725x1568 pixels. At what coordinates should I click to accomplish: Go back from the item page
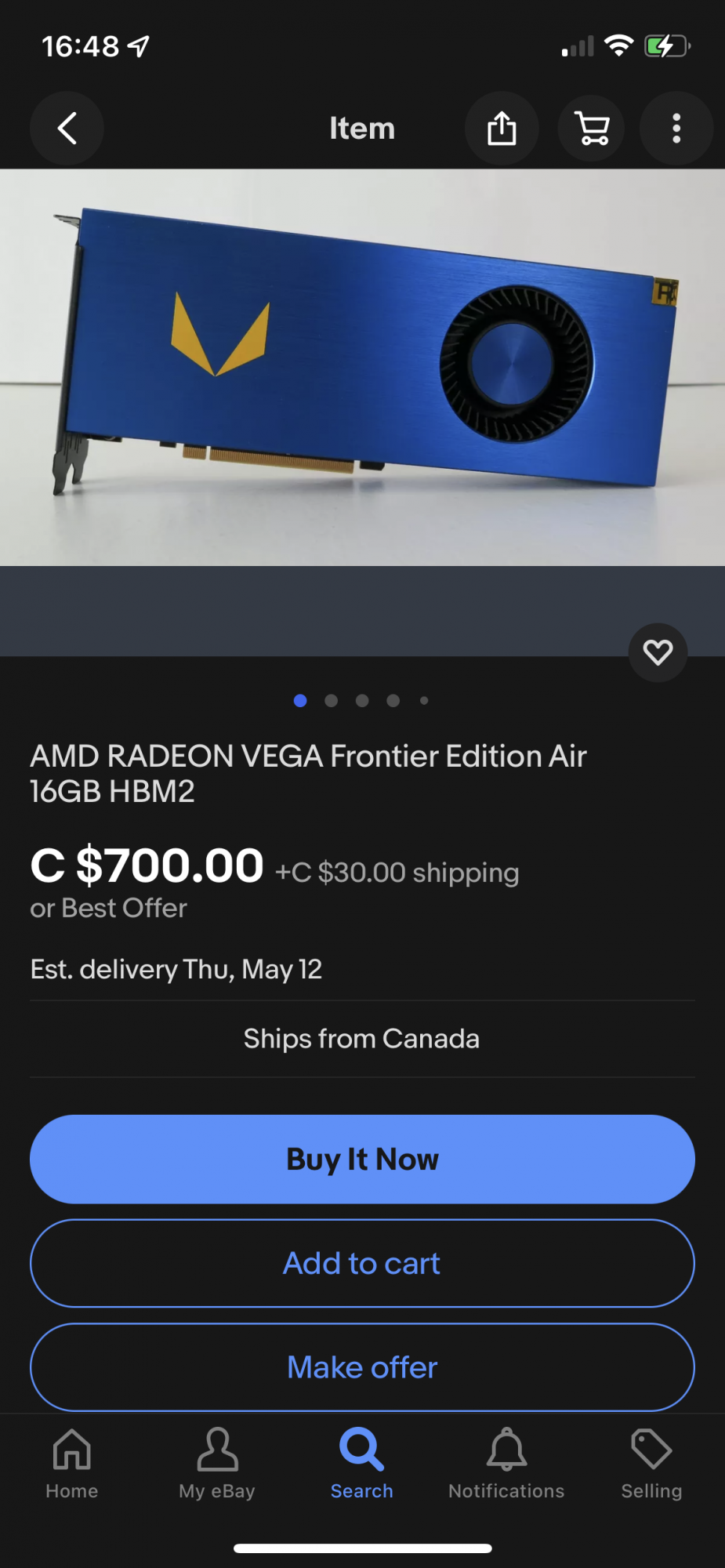[x=67, y=129]
